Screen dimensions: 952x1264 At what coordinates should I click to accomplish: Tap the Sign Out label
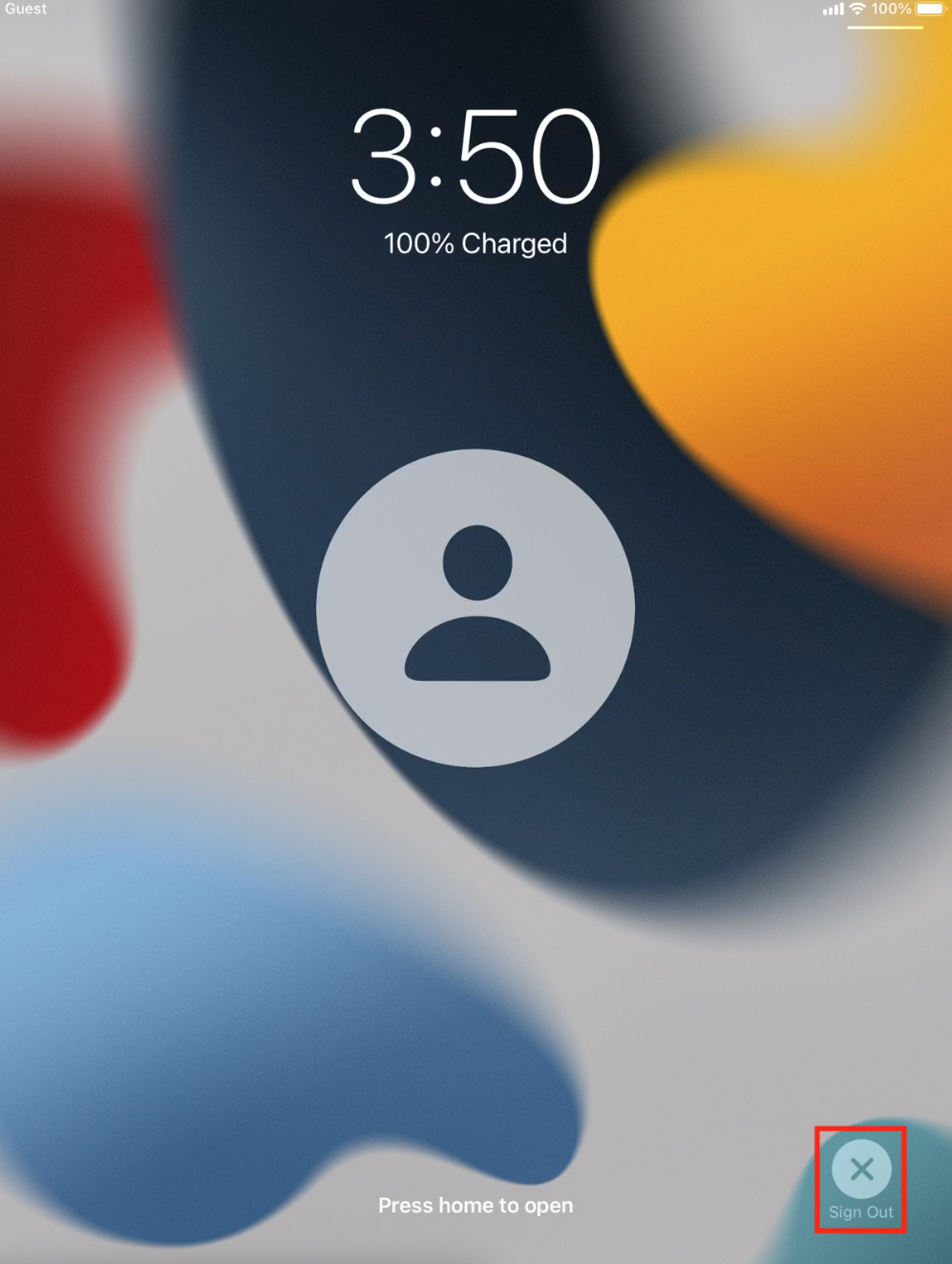click(860, 1211)
